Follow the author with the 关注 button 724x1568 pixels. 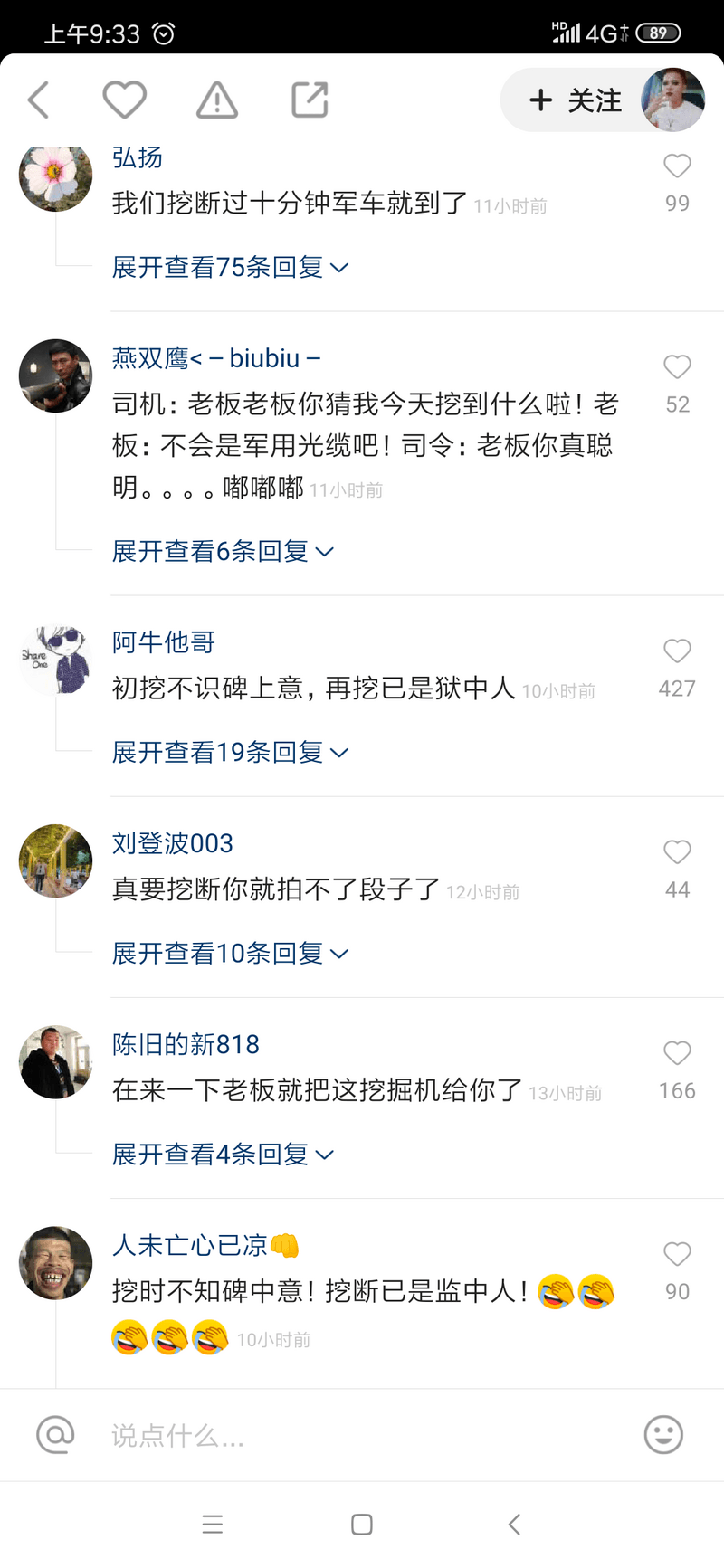(x=576, y=100)
